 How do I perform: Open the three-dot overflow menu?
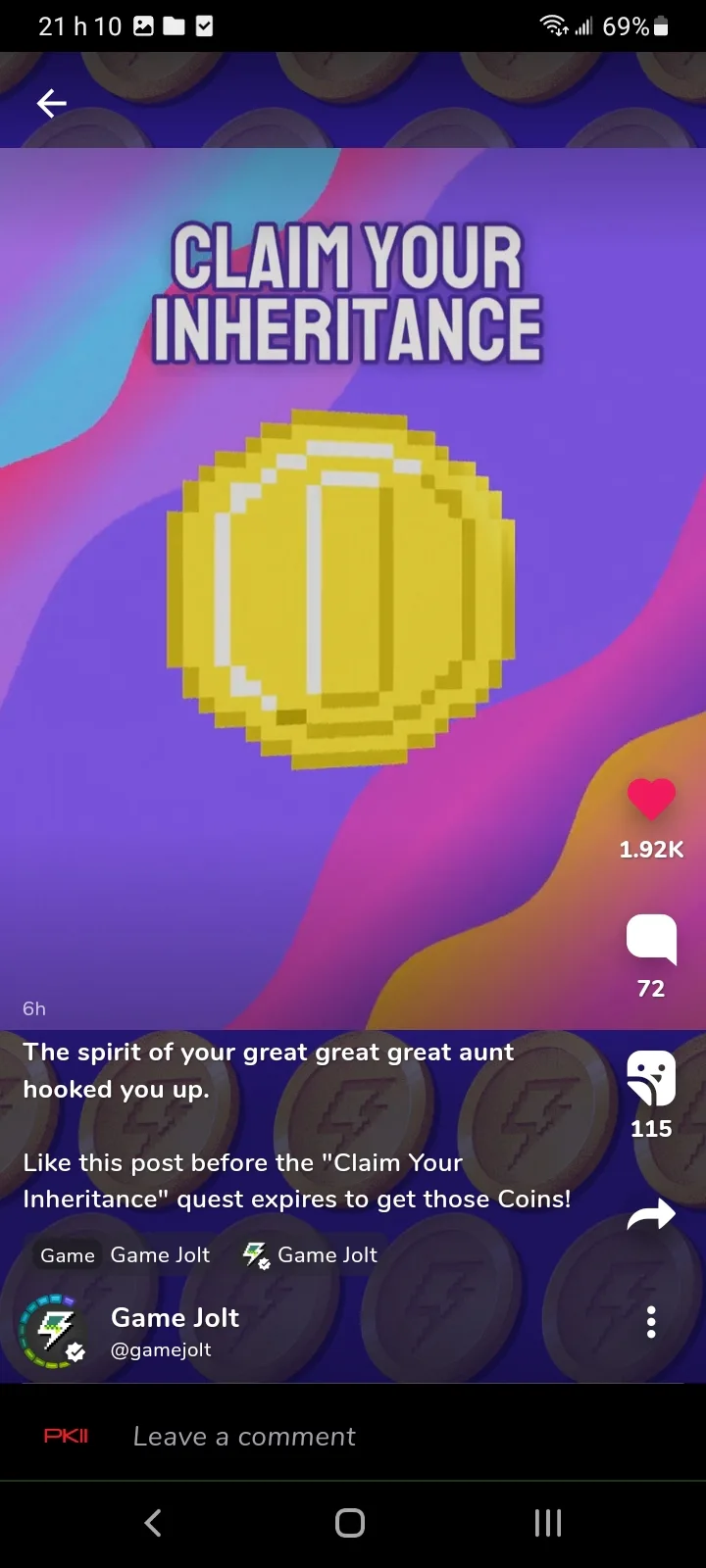click(651, 1322)
